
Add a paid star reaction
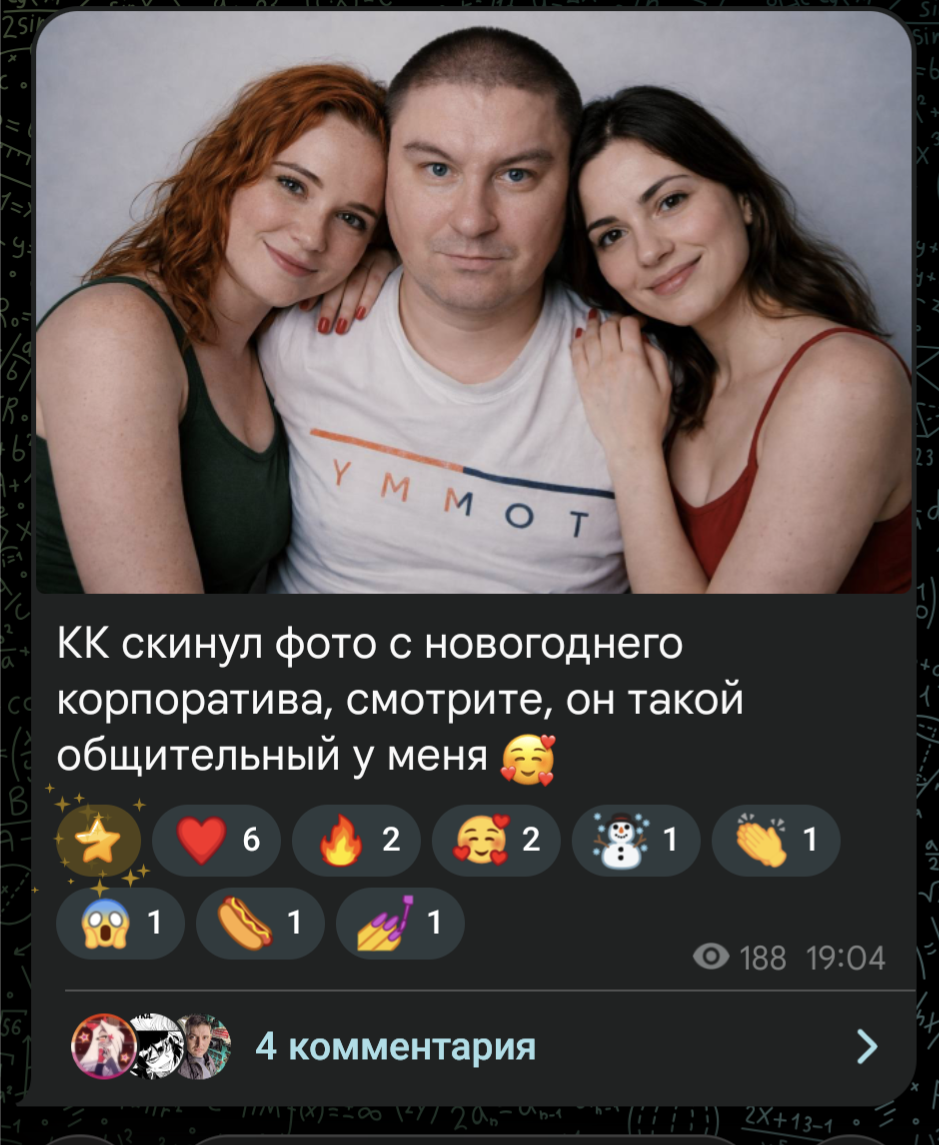[98, 841]
